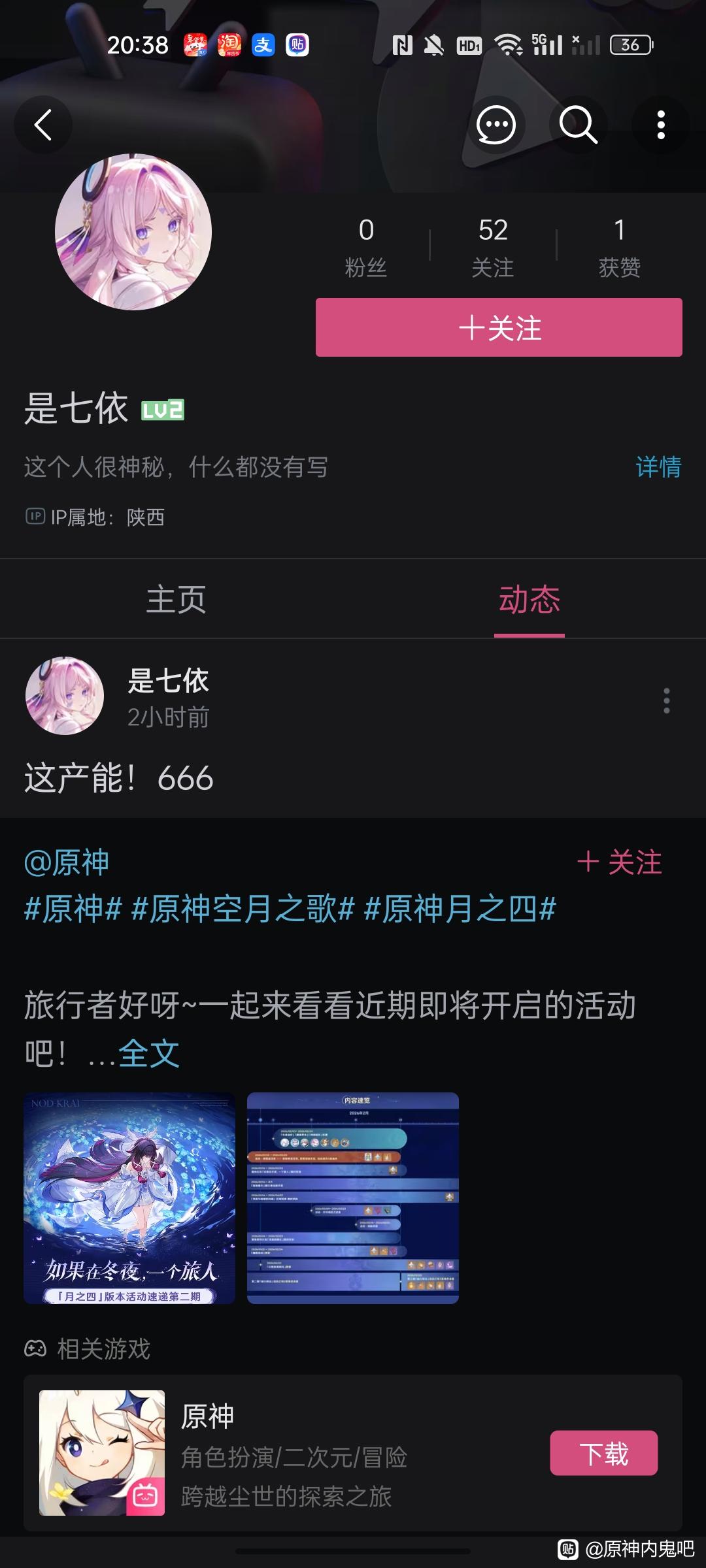Go back using the top-left arrow
The image size is (706, 1568).
point(43,125)
